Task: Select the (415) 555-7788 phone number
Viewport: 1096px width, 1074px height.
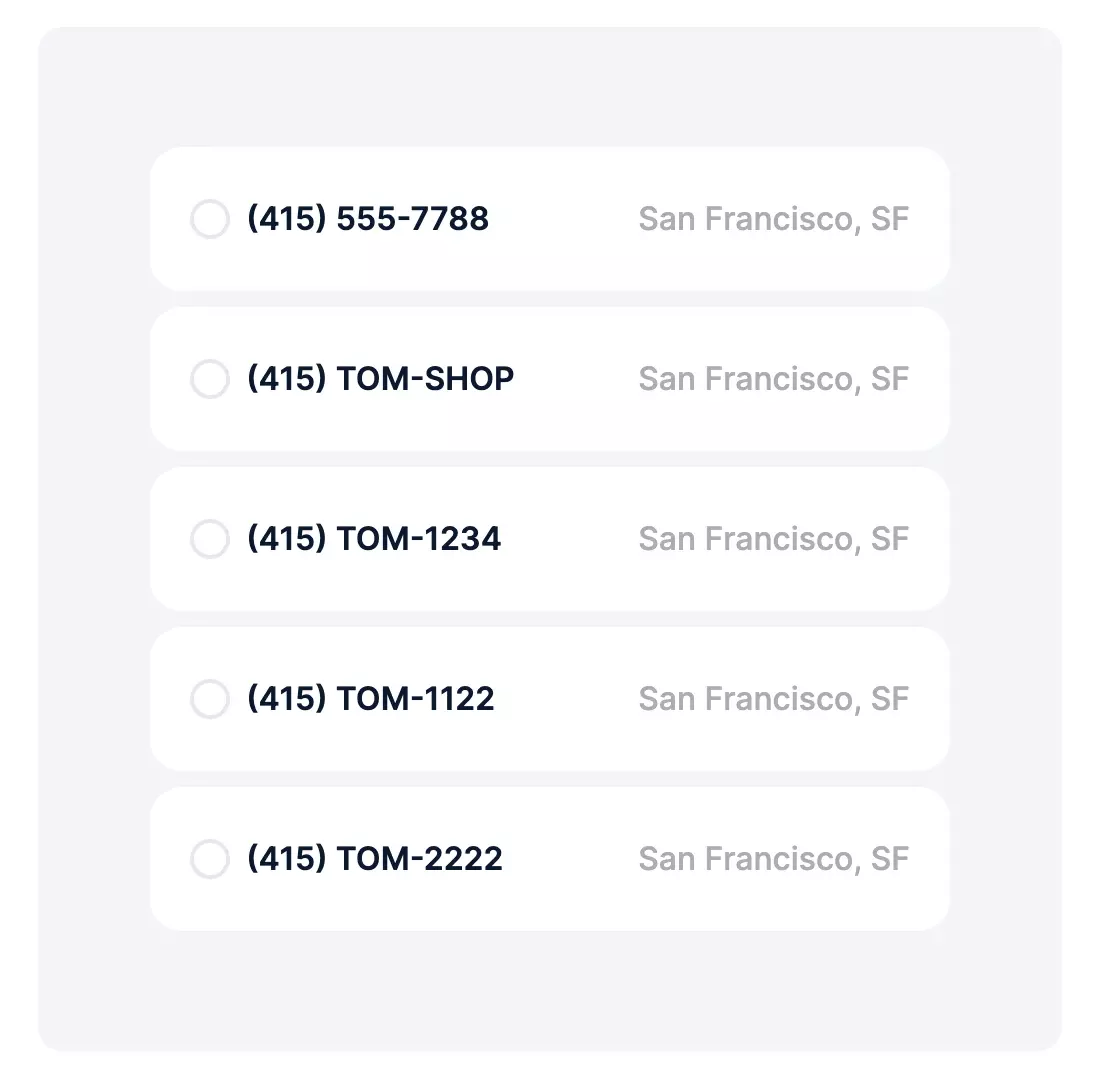Action: (210, 219)
